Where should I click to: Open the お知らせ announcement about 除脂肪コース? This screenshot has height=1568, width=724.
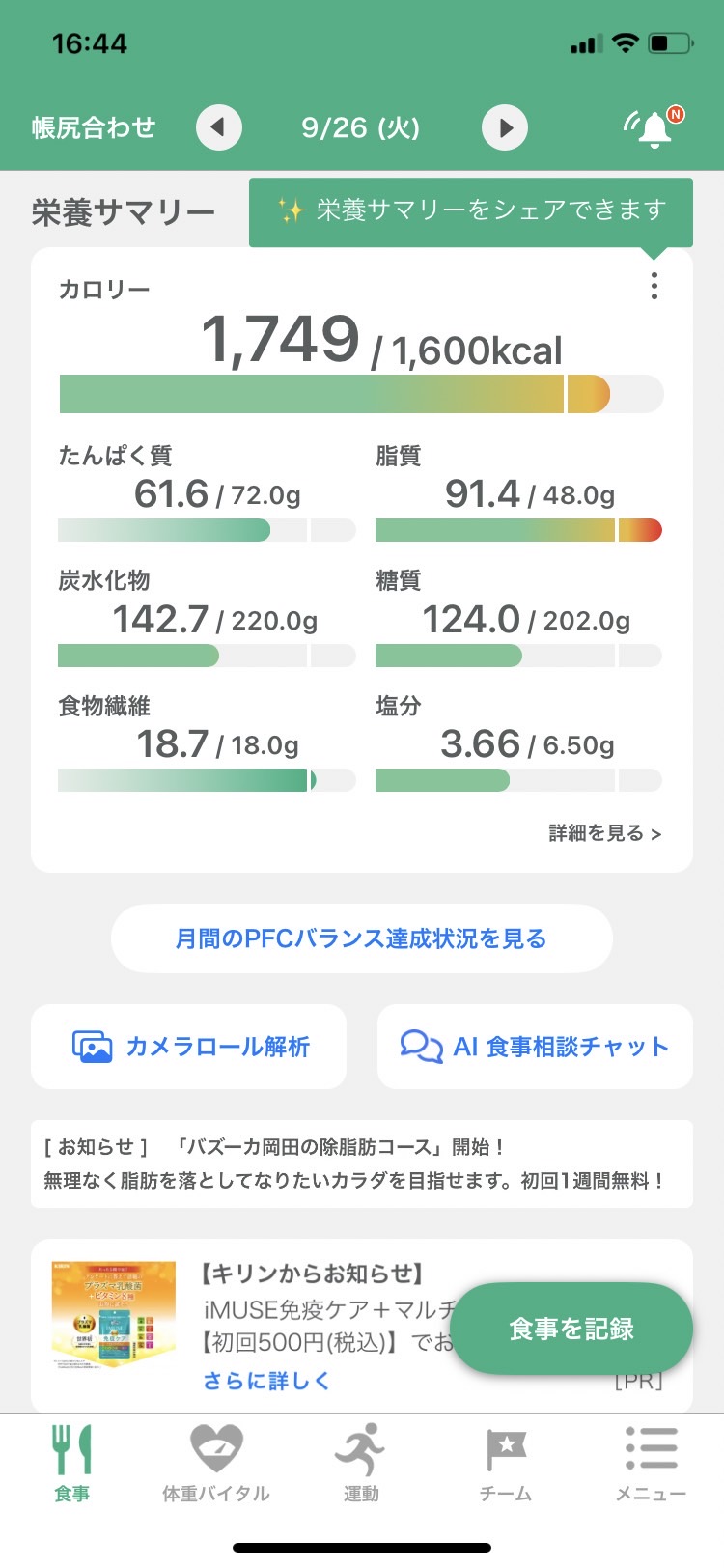pos(362,1163)
